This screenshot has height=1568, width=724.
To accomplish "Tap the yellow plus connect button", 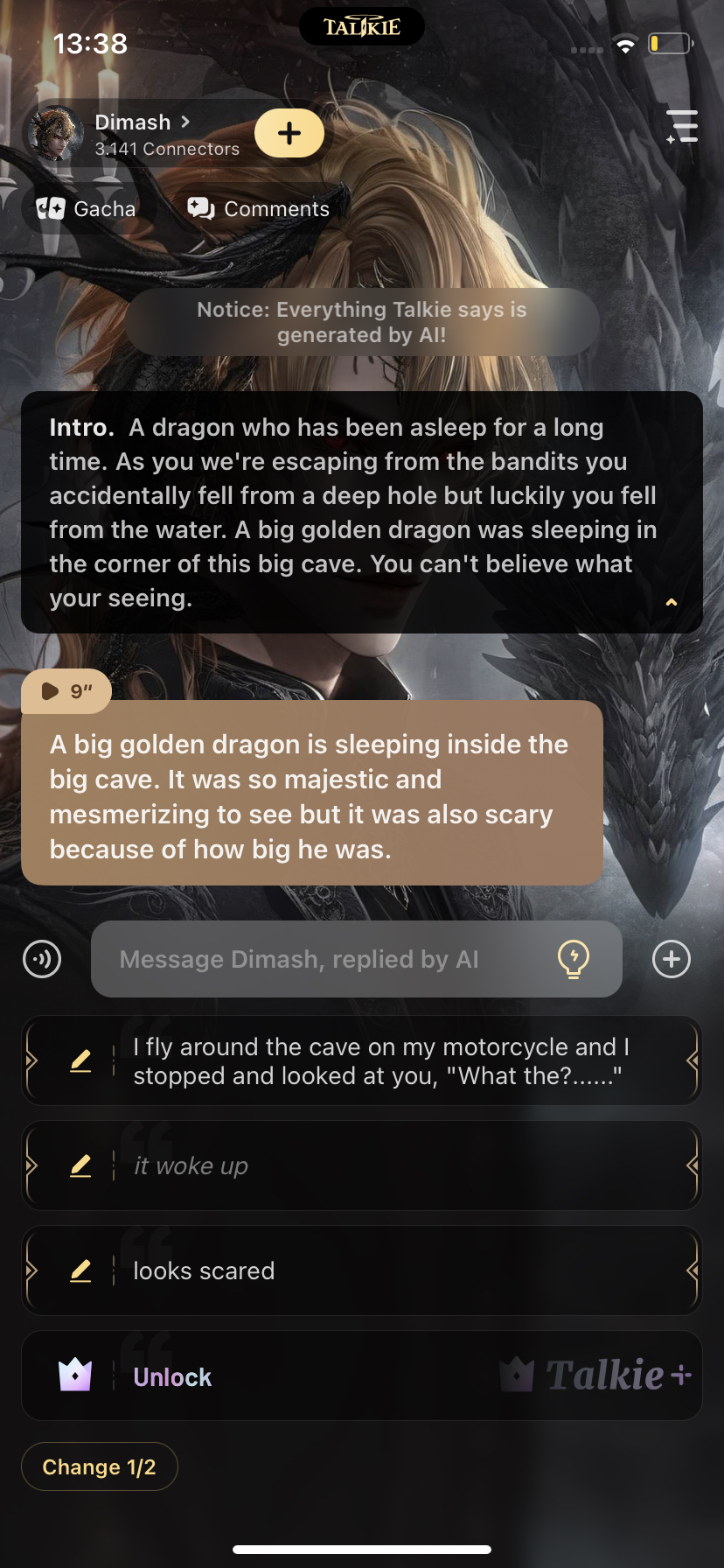I will coord(289,133).
